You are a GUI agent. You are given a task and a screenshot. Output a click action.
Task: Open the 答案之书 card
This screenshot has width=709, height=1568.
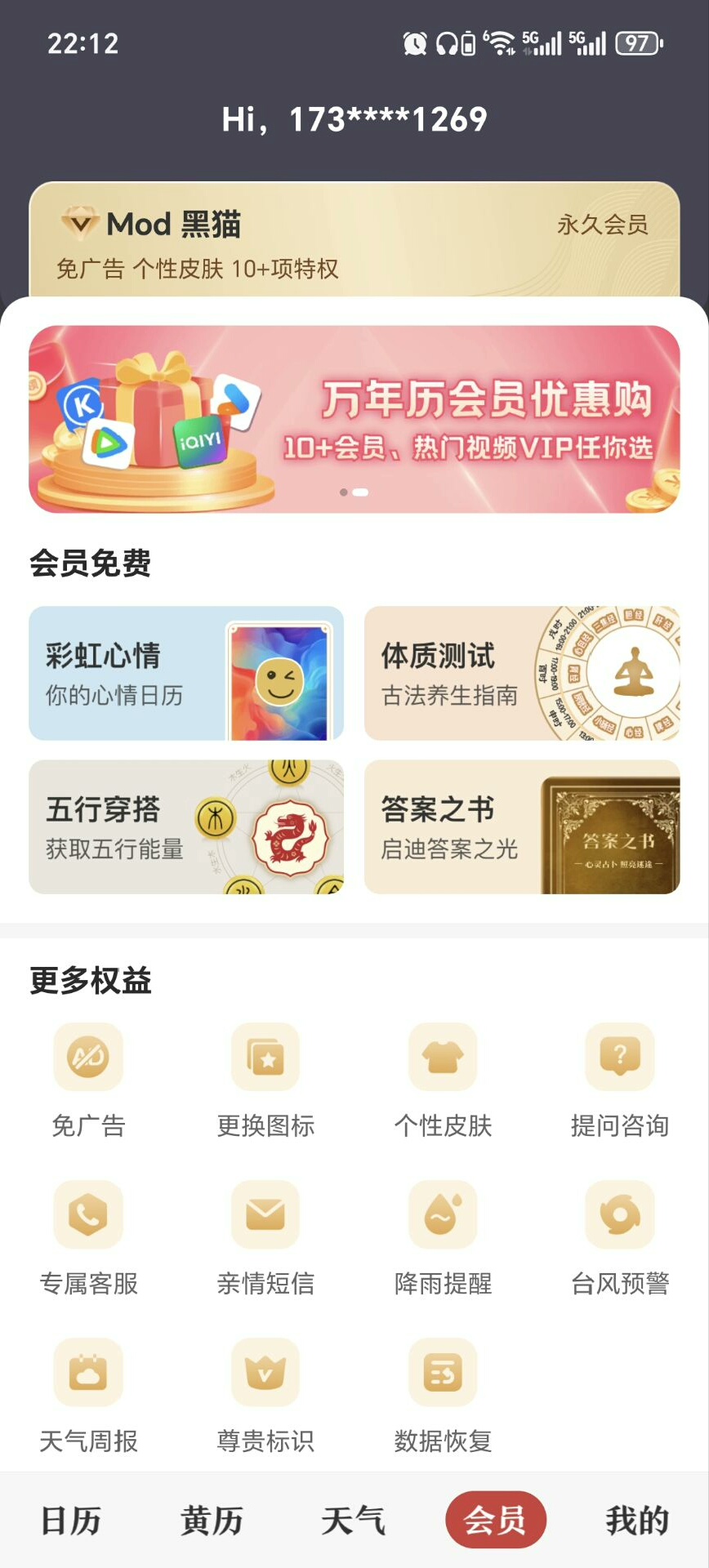coord(522,827)
